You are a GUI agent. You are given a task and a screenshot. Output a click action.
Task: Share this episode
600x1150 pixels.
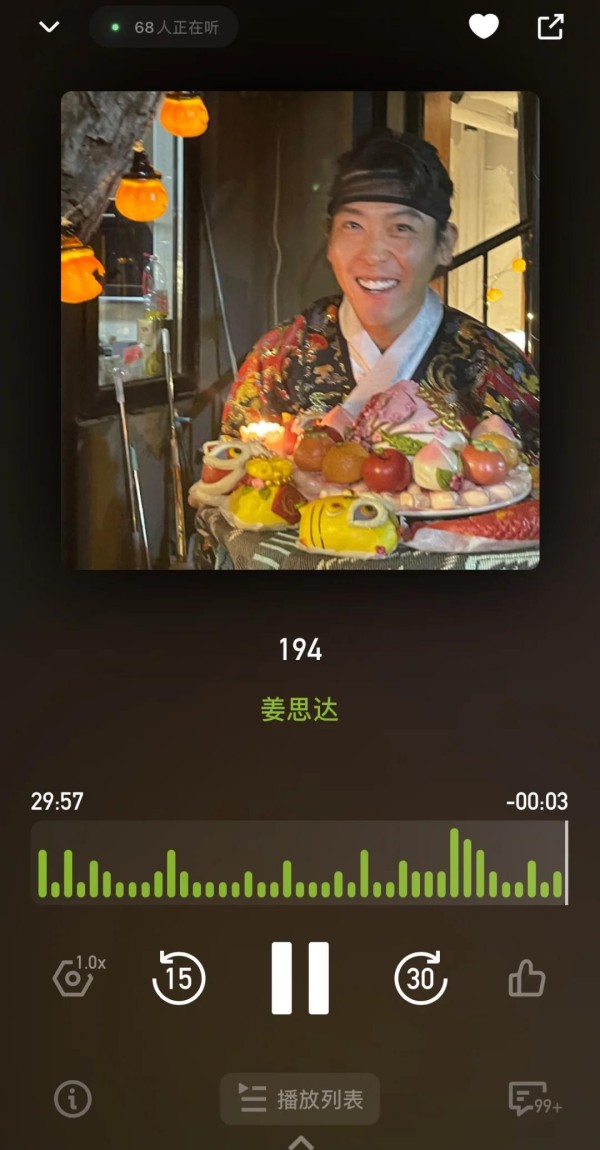point(550,27)
